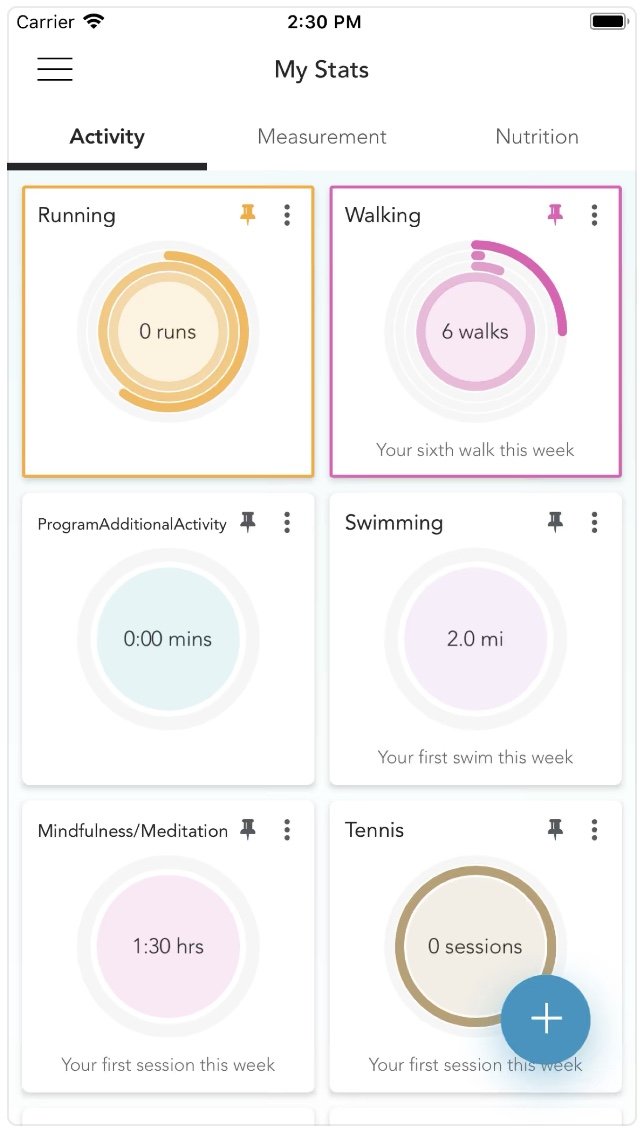Image resolution: width=640 pixels, height=1132 pixels.
Task: Switch to the Nutrition tab
Action: (537, 136)
